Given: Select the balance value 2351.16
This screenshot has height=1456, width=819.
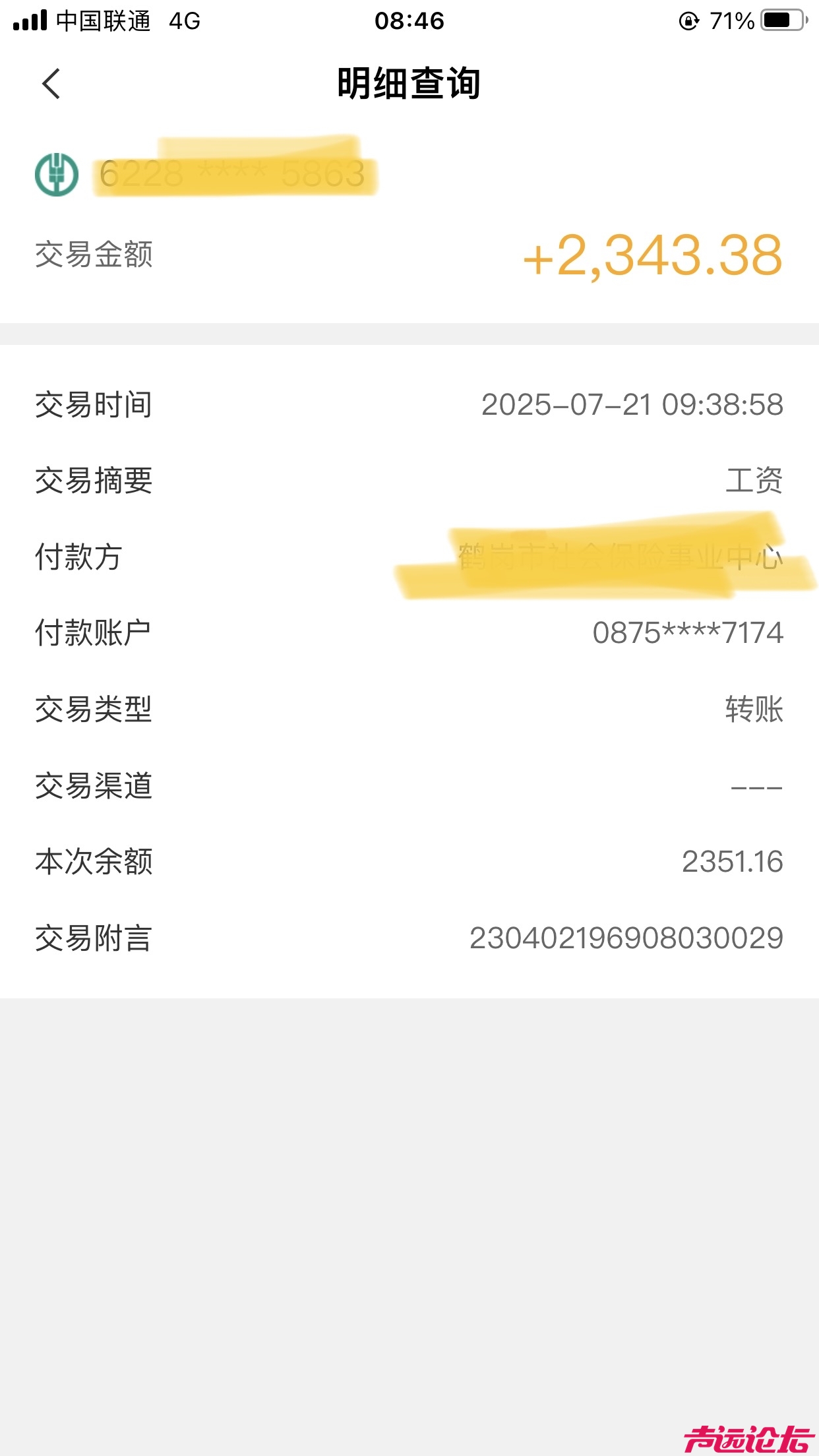Looking at the screenshot, I should click(x=733, y=861).
